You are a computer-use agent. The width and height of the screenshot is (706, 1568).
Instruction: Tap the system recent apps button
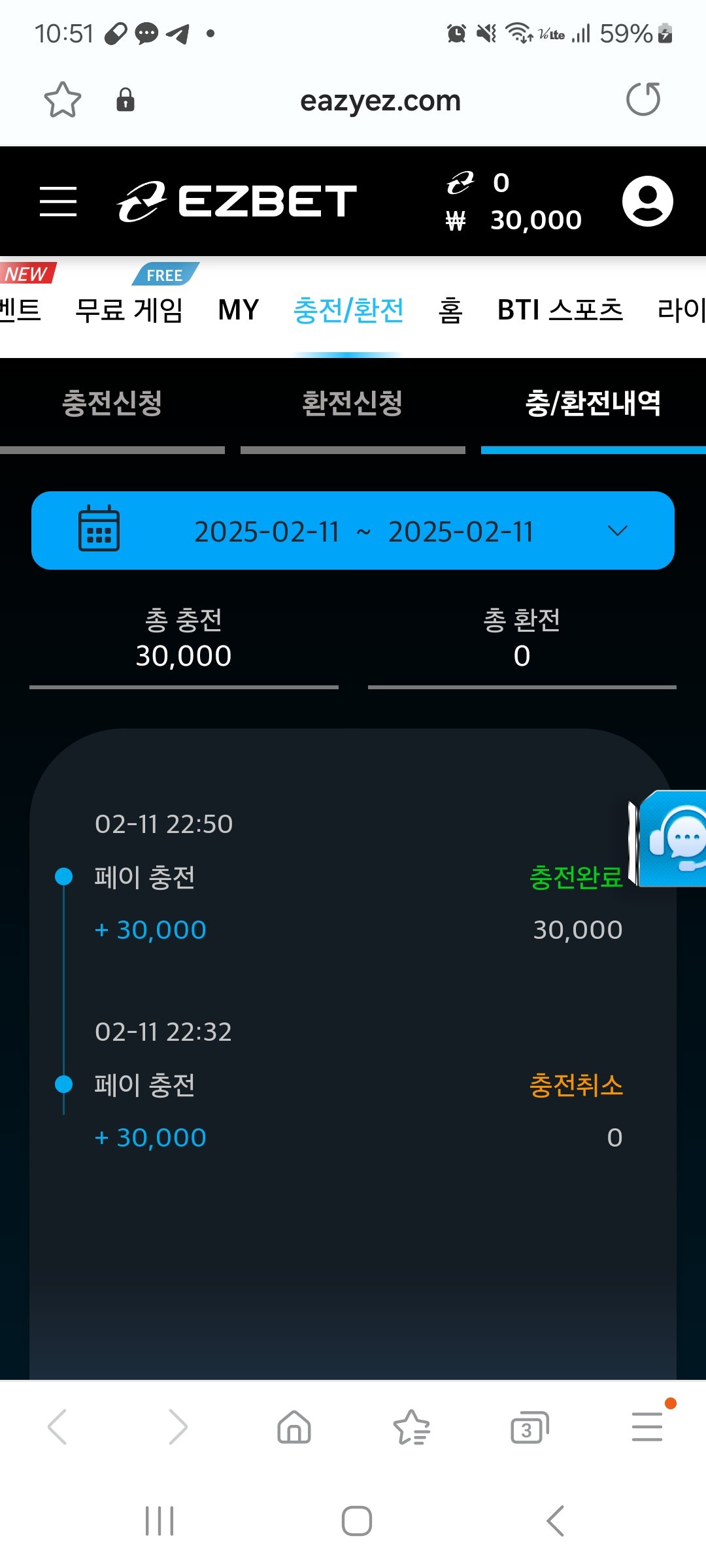tap(160, 1520)
